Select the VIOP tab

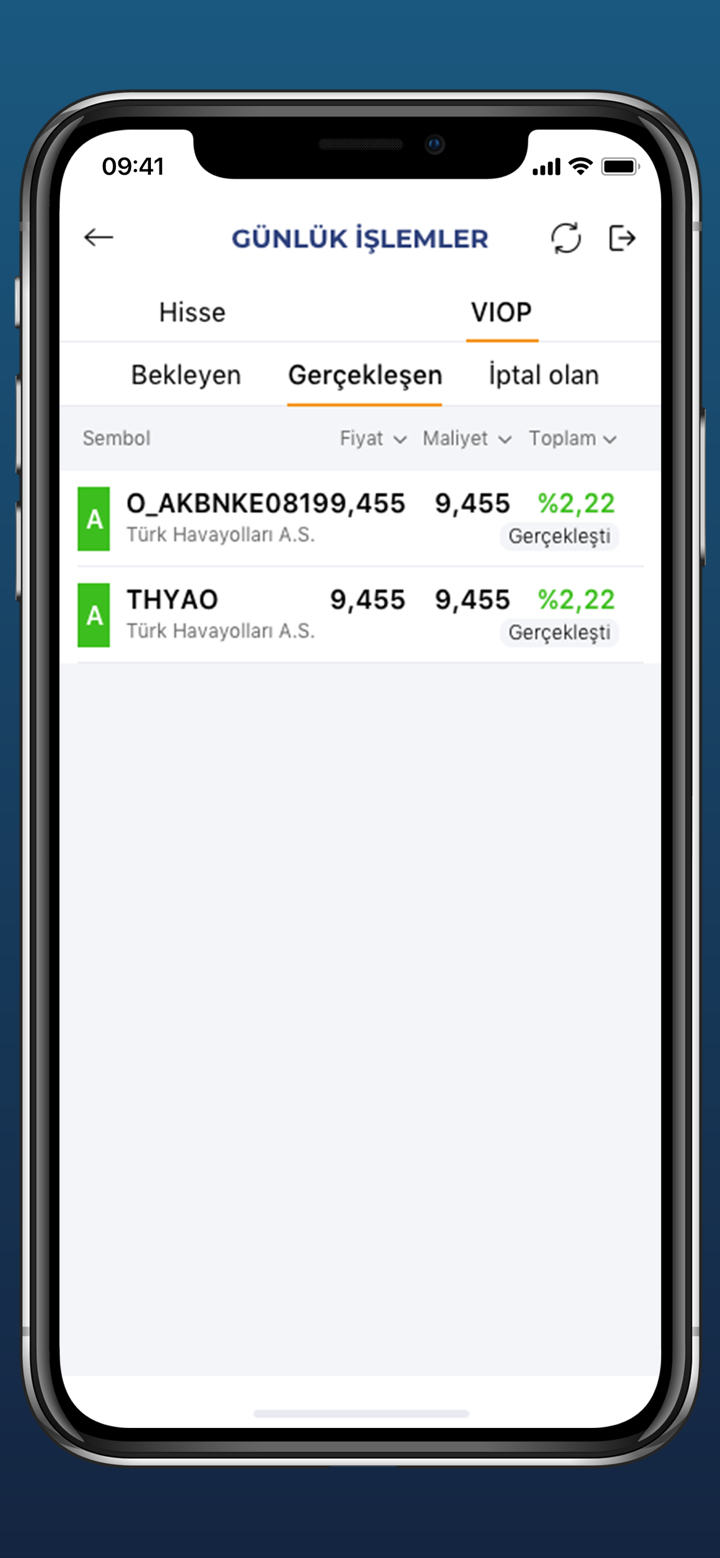click(x=501, y=312)
